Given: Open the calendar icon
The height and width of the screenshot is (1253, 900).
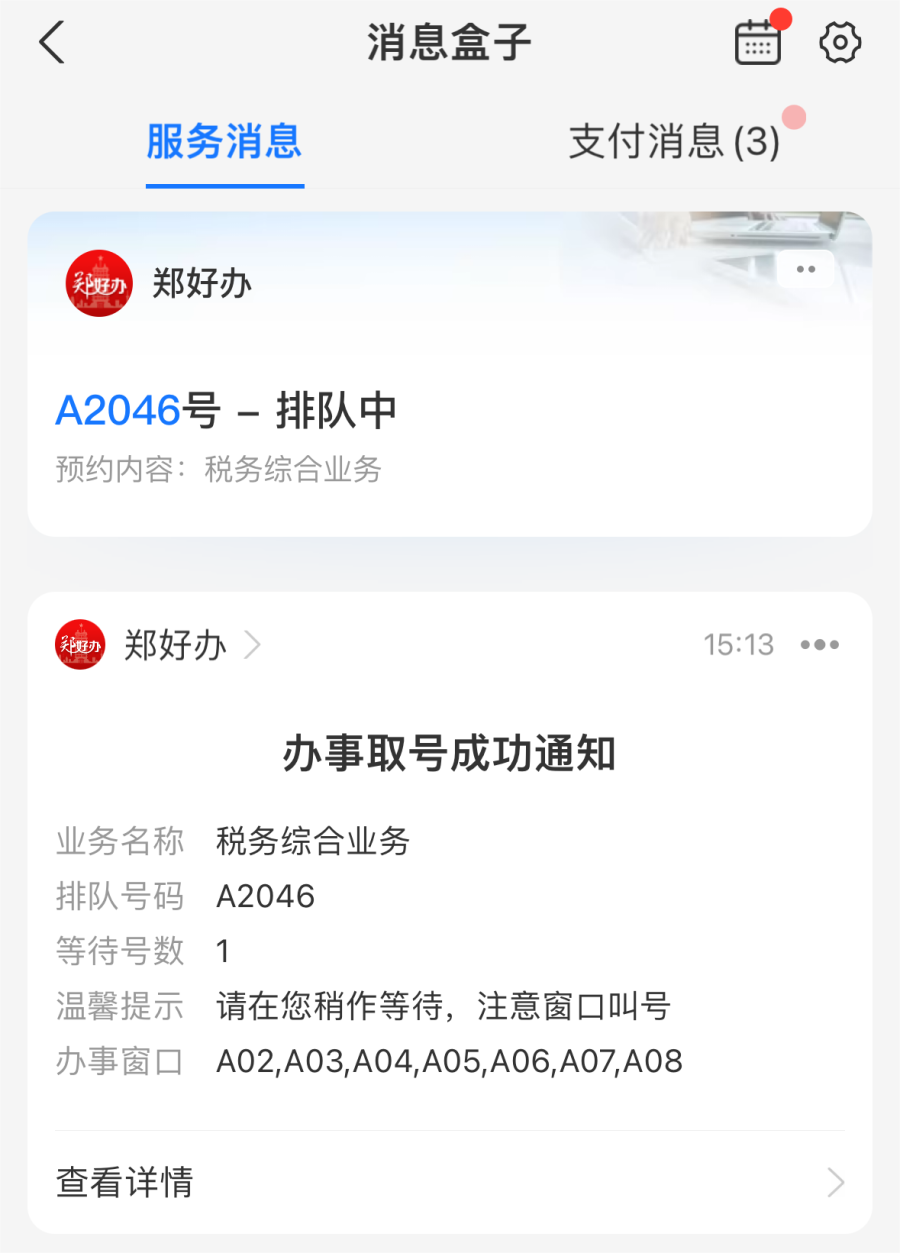Looking at the screenshot, I should pyautogui.click(x=758, y=43).
